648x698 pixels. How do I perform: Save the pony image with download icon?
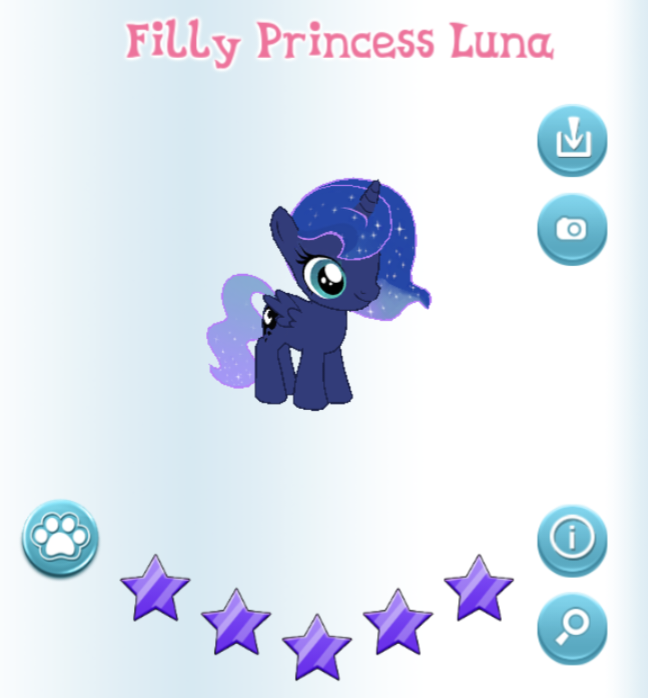coord(572,141)
